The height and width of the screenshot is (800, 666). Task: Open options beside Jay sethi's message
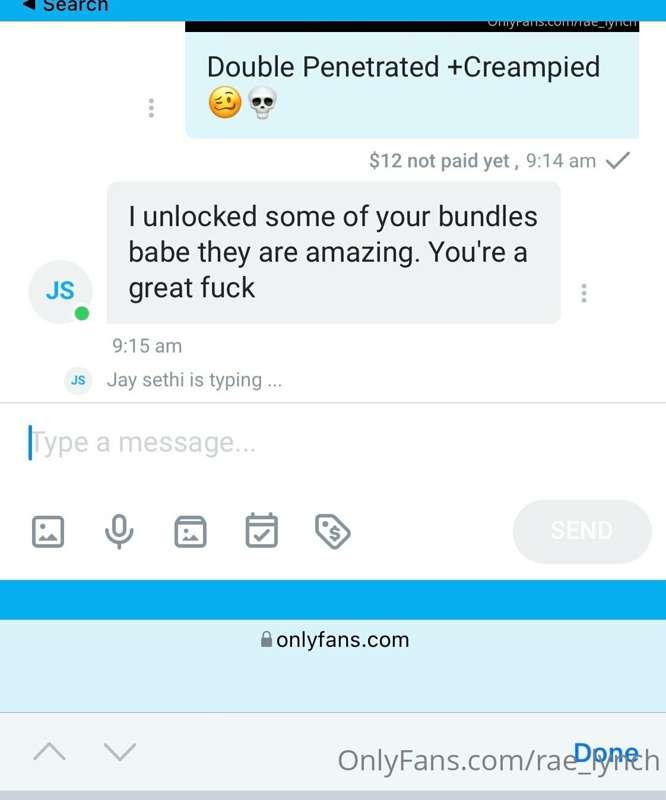tap(584, 293)
